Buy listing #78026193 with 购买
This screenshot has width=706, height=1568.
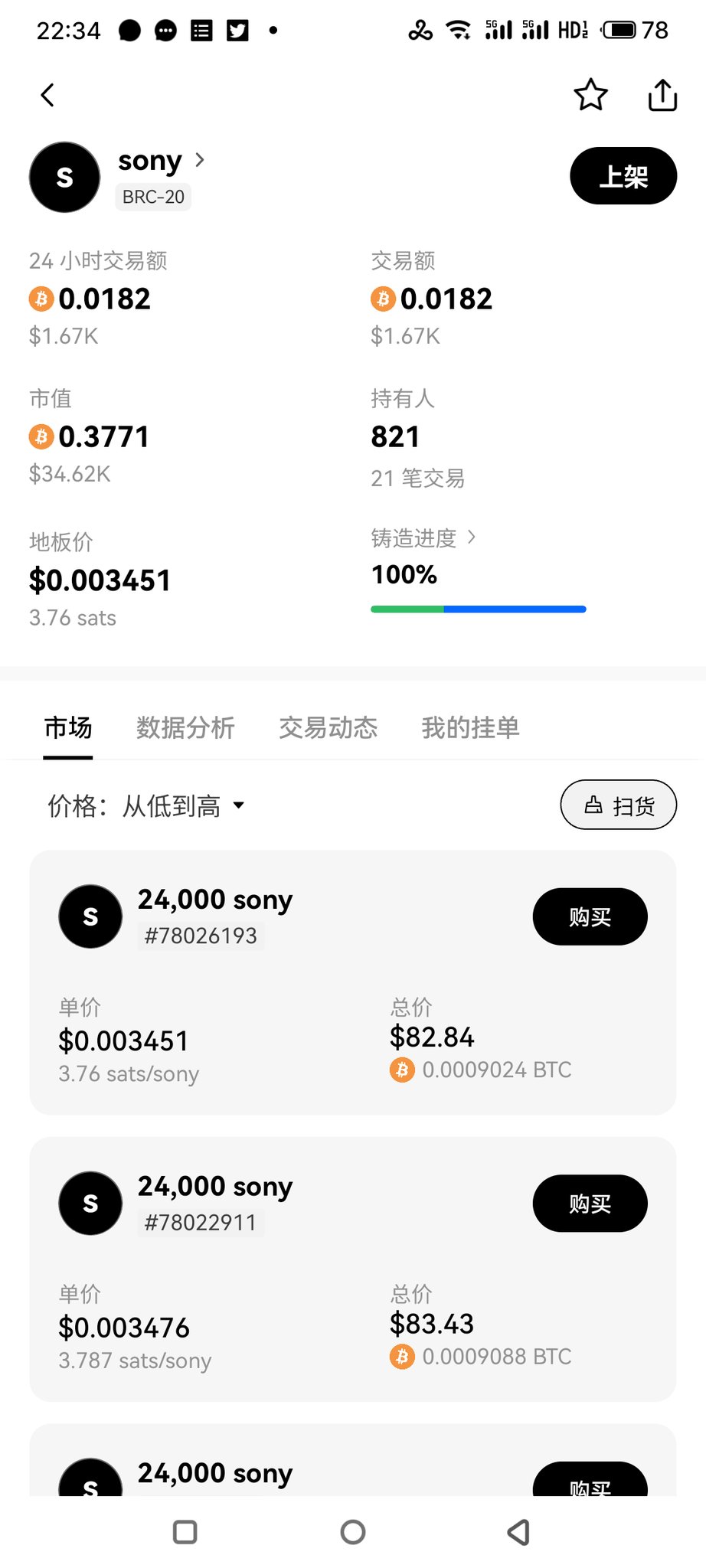coord(590,916)
